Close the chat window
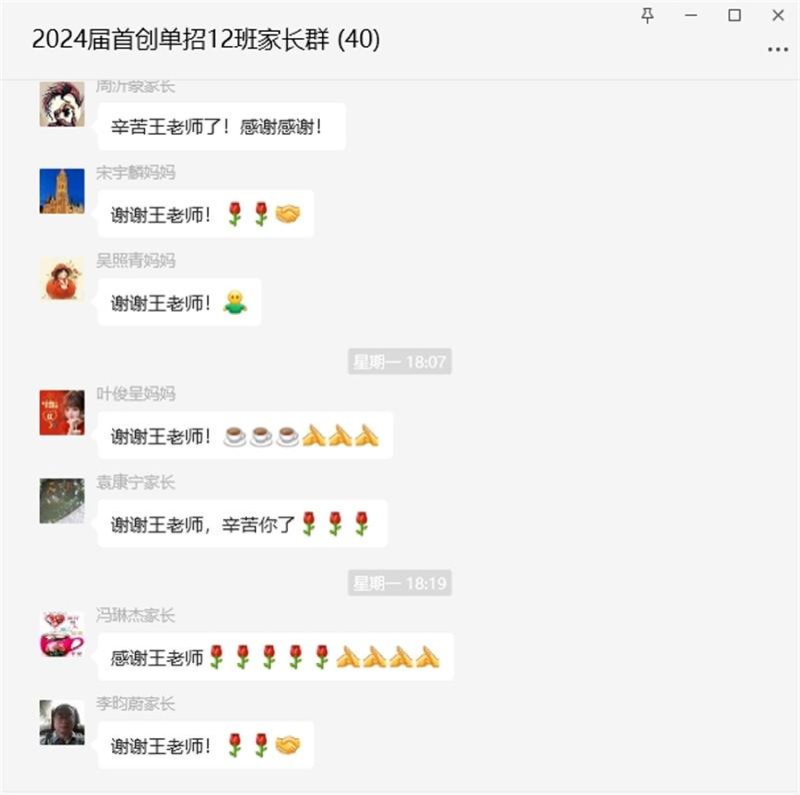Image resolution: width=800 pixels, height=795 pixels. [778, 15]
